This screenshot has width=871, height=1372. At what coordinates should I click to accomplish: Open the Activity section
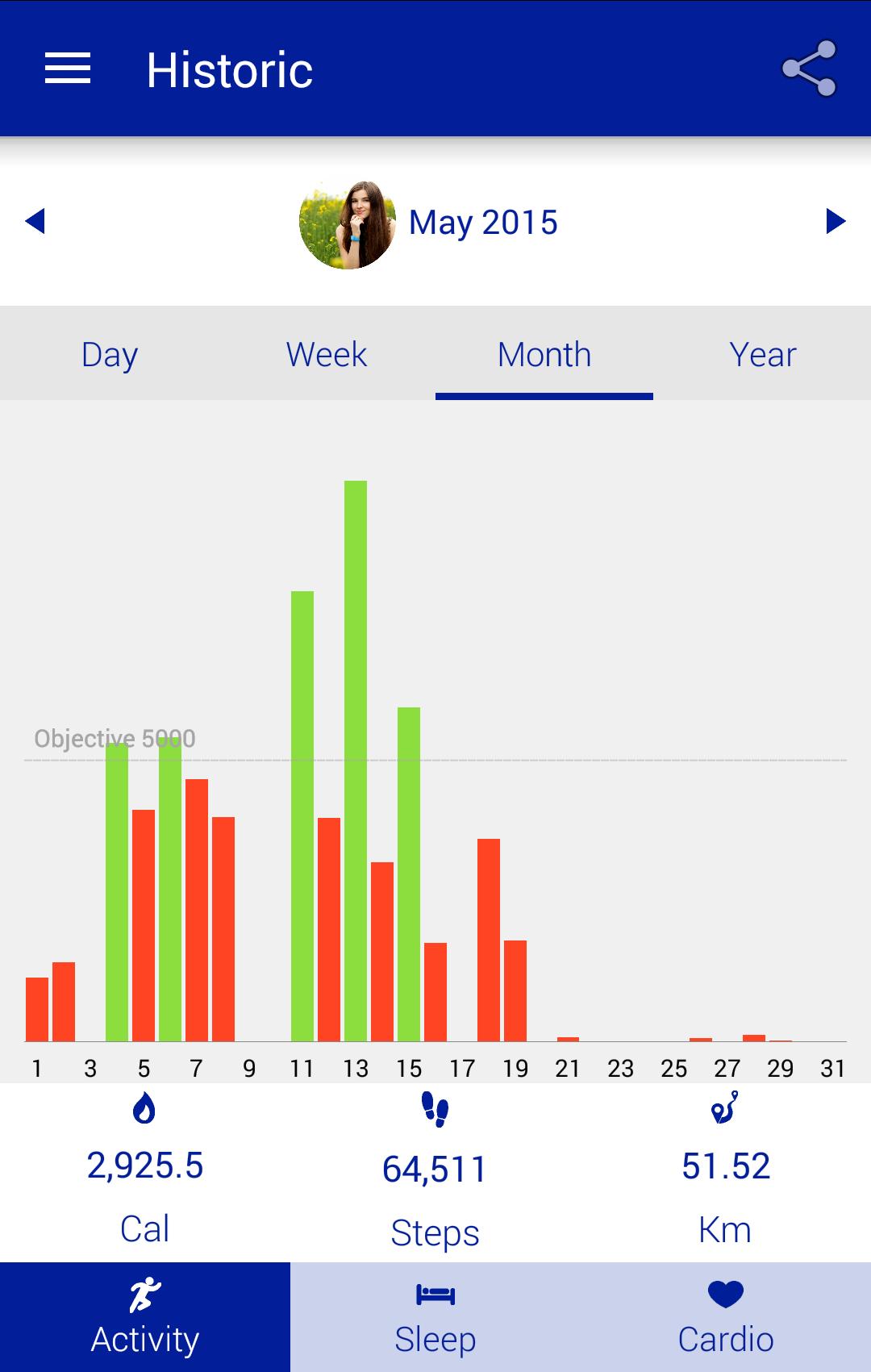pos(145,1317)
